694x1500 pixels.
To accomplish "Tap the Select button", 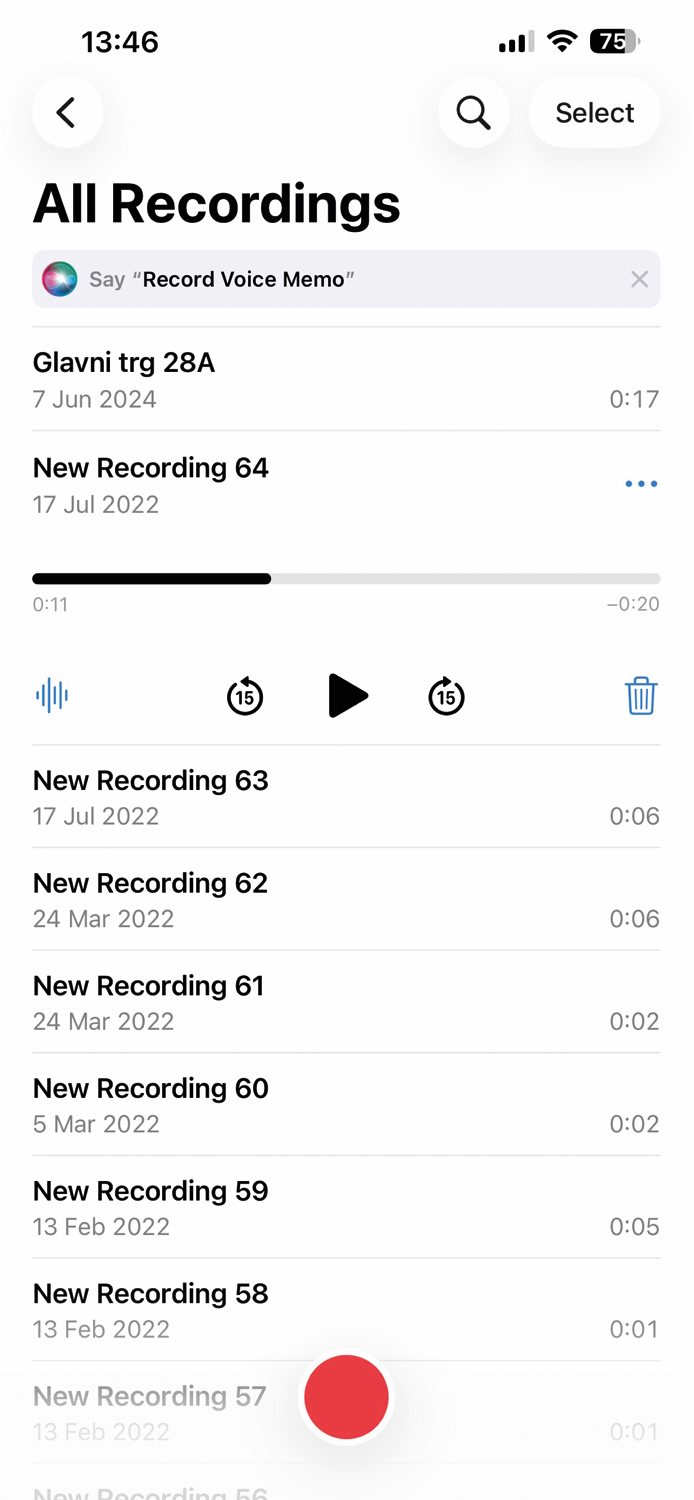I will click(595, 113).
